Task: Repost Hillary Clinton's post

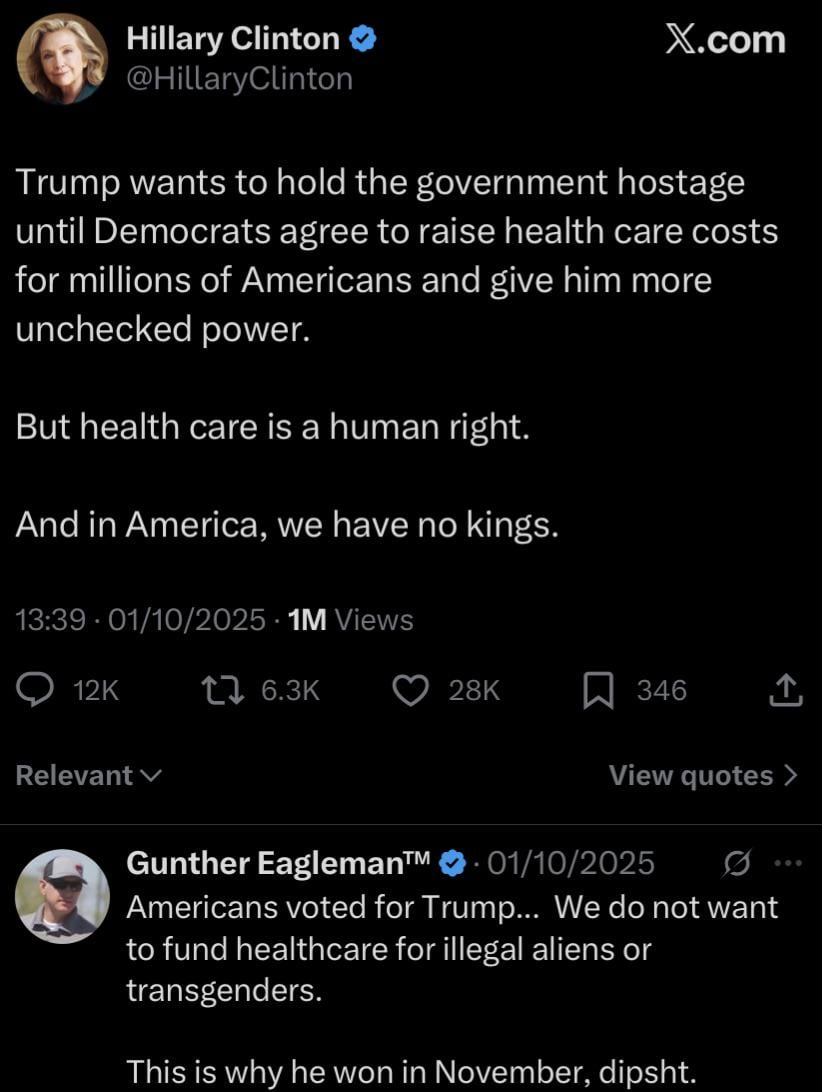Action: 215,690
